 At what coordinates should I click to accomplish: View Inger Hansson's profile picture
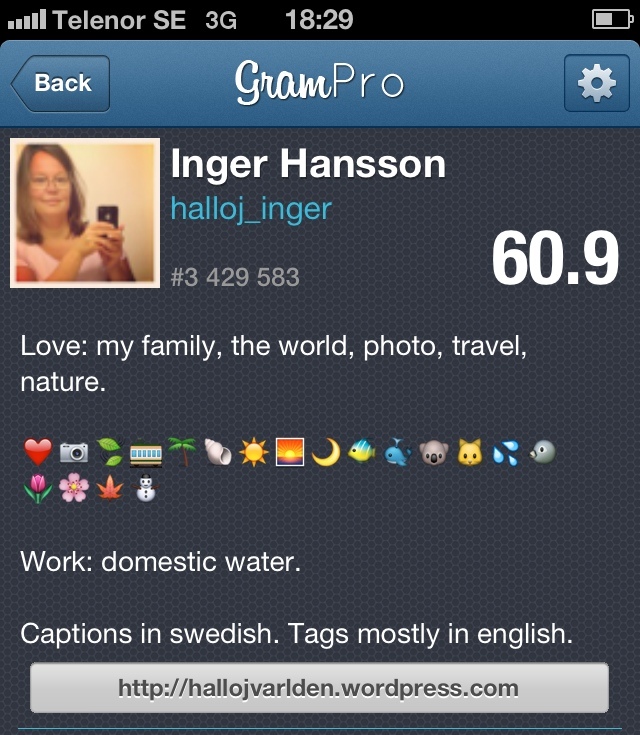tap(85, 213)
